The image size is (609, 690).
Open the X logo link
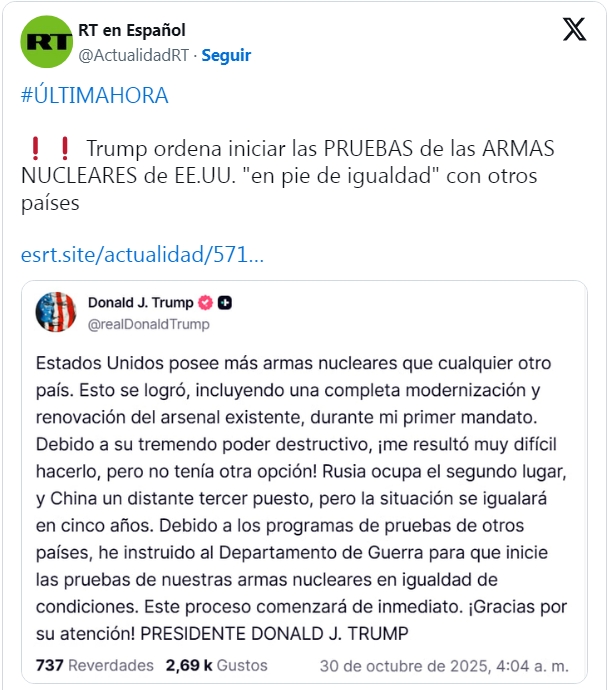coord(574,30)
